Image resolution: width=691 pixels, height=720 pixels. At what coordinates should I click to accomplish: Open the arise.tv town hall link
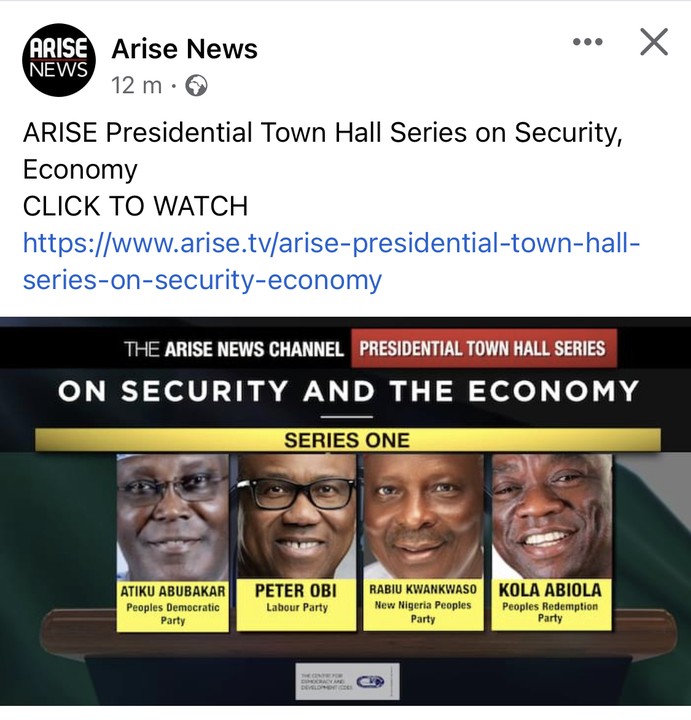tap(330, 261)
